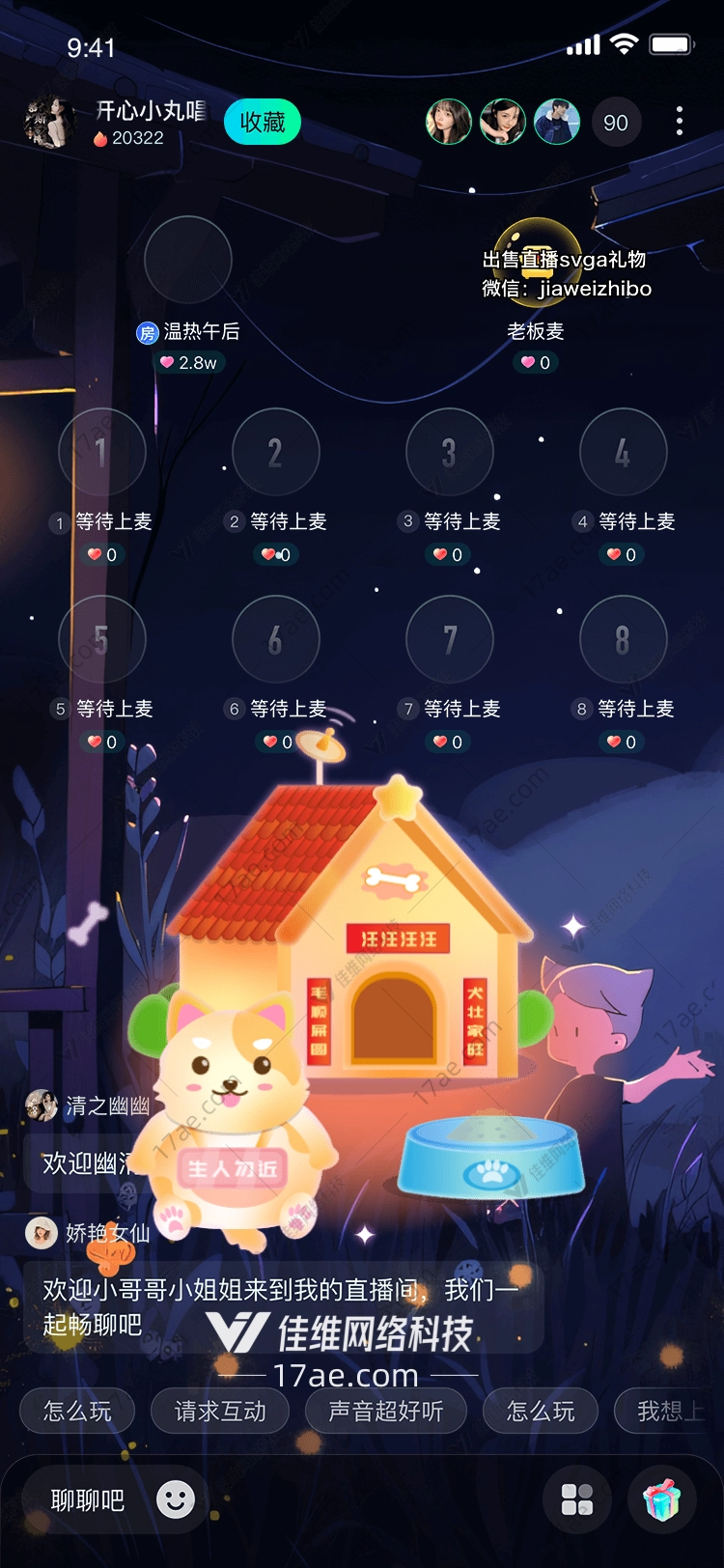Tap the host seat labeled 温热午后
The width and height of the screenshot is (724, 1568).
tap(188, 260)
